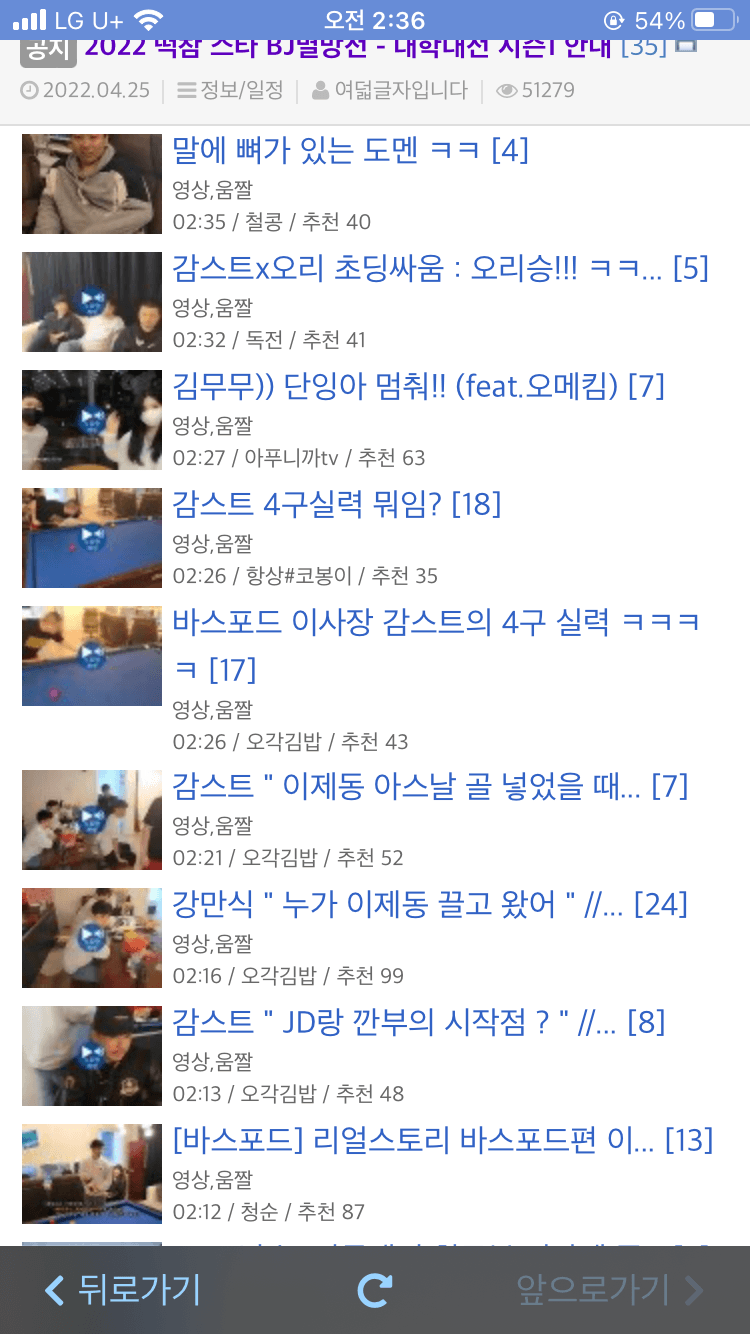Open [바스포드] 리얼스토리 바스포드편 post
The height and width of the screenshot is (1334, 750).
[442, 1141]
